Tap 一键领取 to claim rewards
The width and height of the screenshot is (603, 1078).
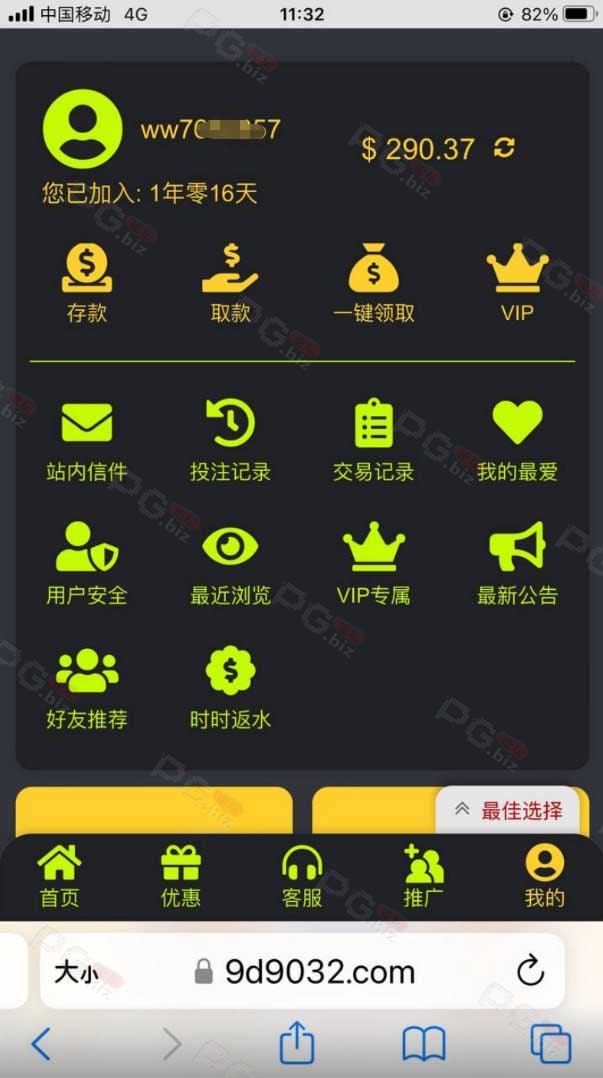(374, 283)
